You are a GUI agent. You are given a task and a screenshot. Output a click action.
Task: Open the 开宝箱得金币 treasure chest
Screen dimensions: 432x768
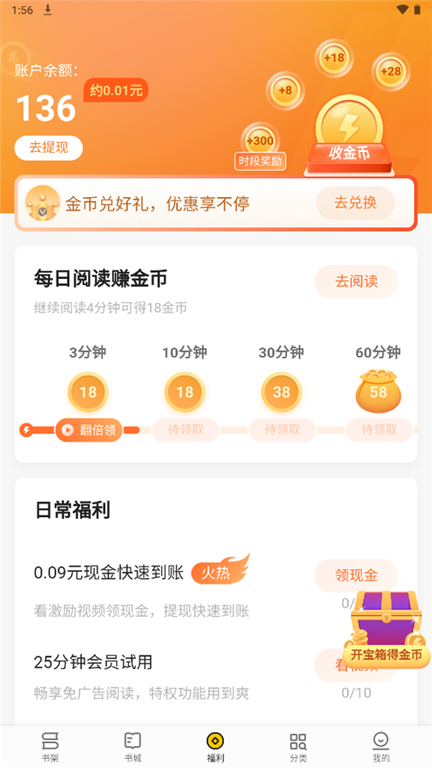coord(386,629)
